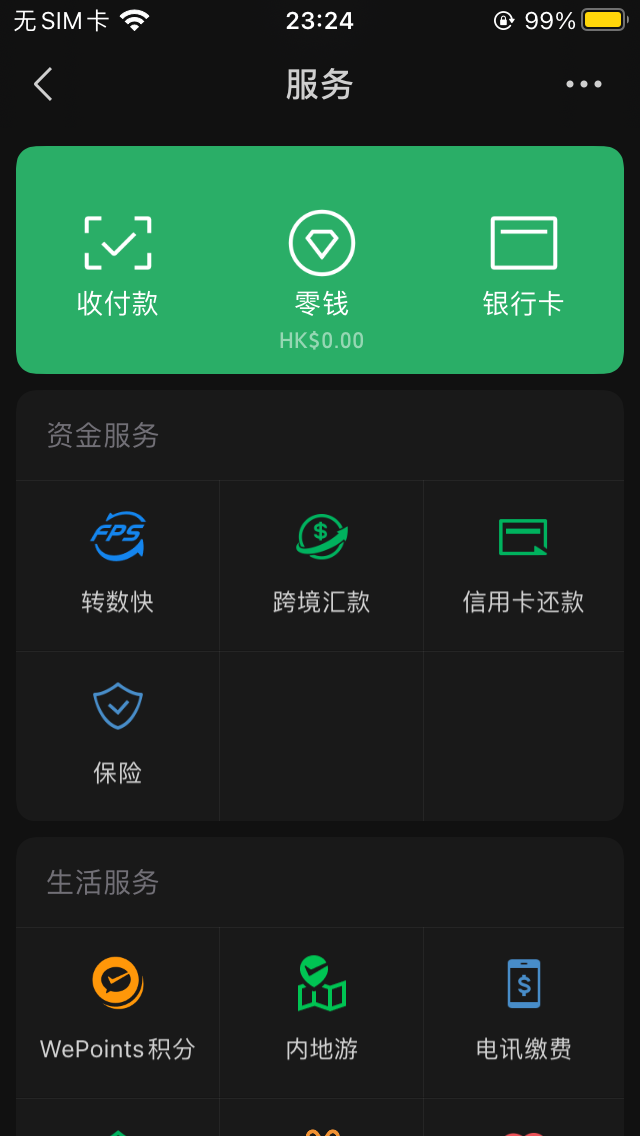Select the 转数快 FPS service
The image size is (640, 1136).
tap(118, 565)
